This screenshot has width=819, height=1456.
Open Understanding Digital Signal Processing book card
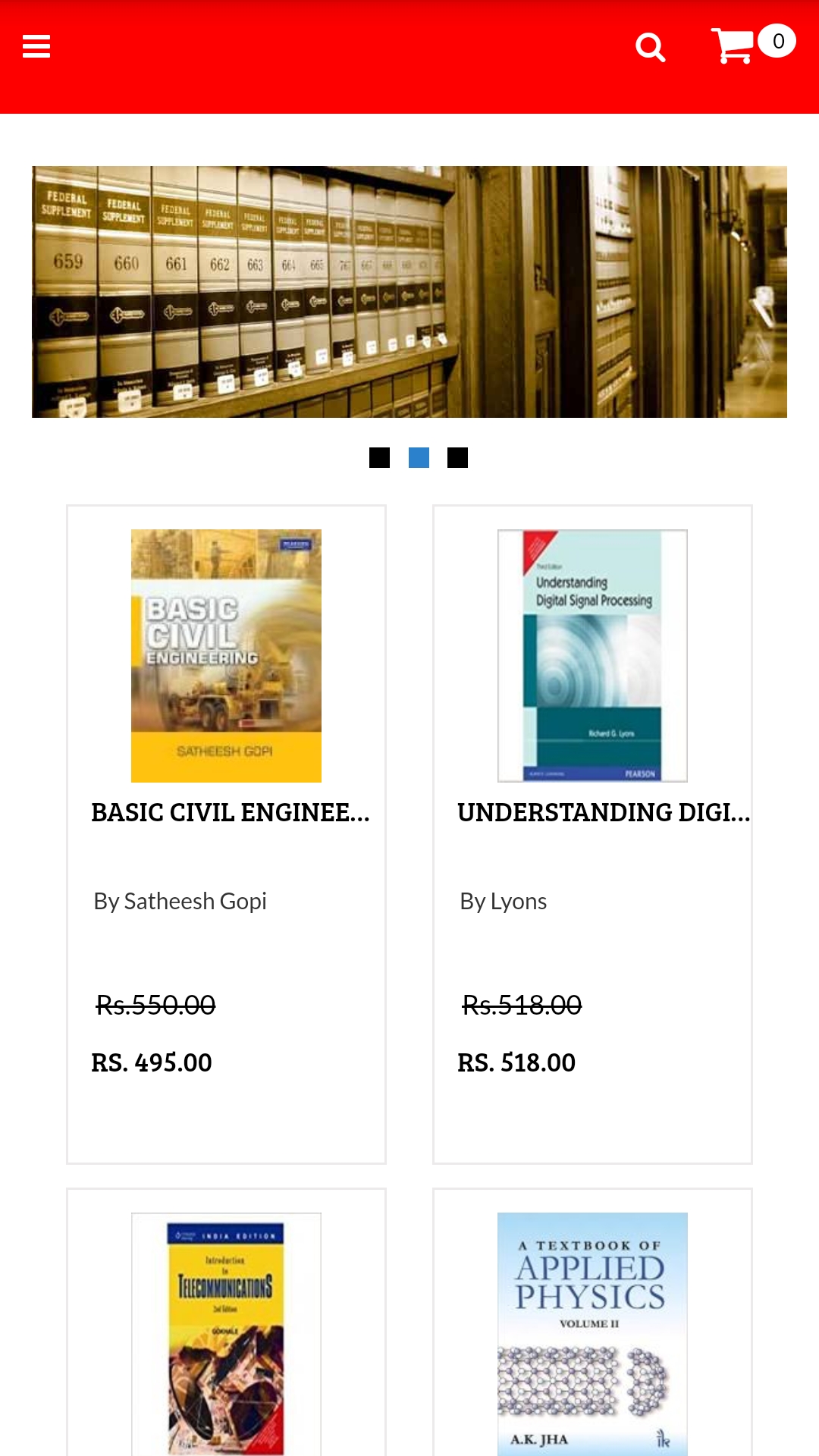[x=592, y=834]
